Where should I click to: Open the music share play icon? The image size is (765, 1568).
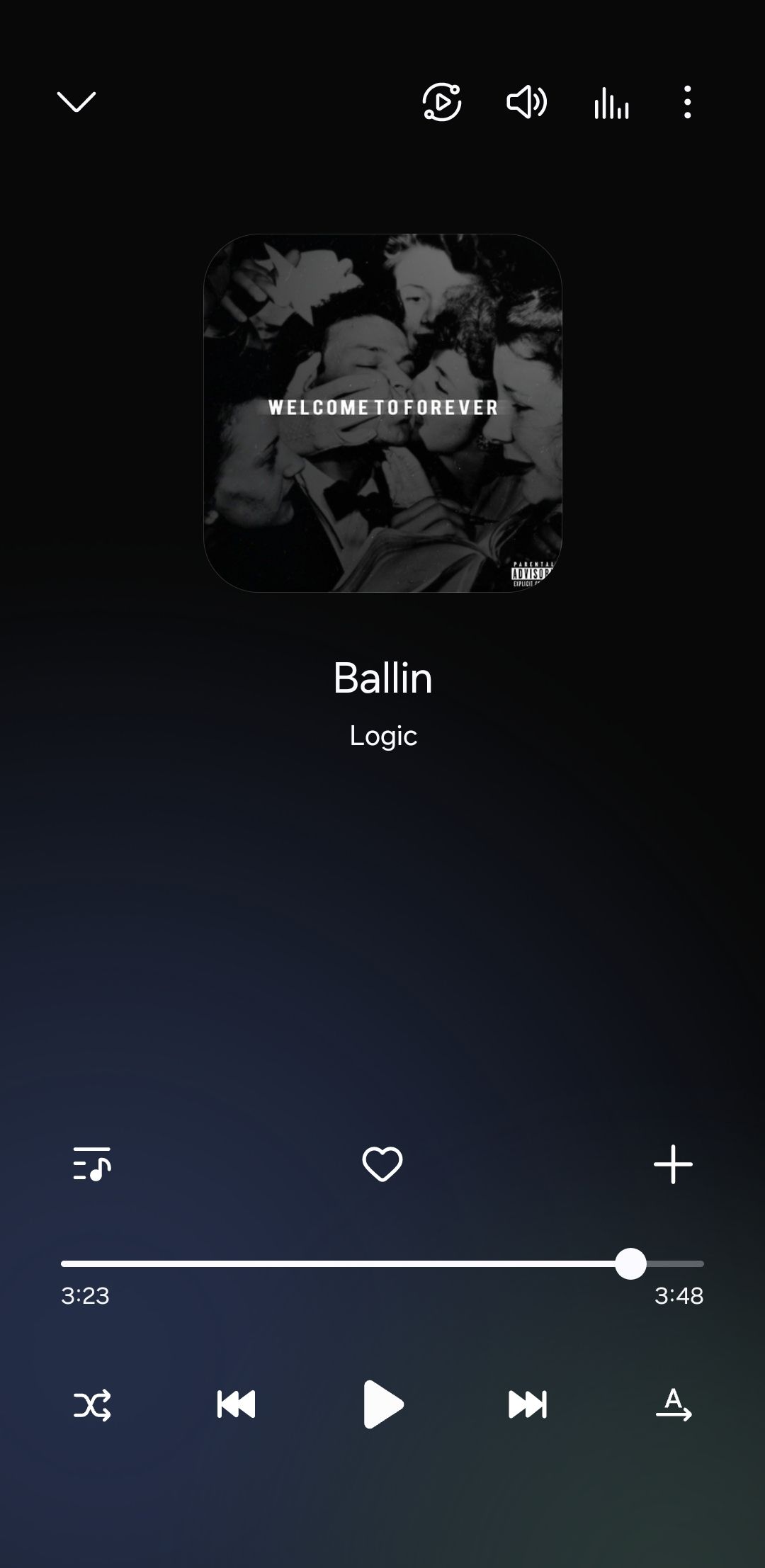click(442, 102)
